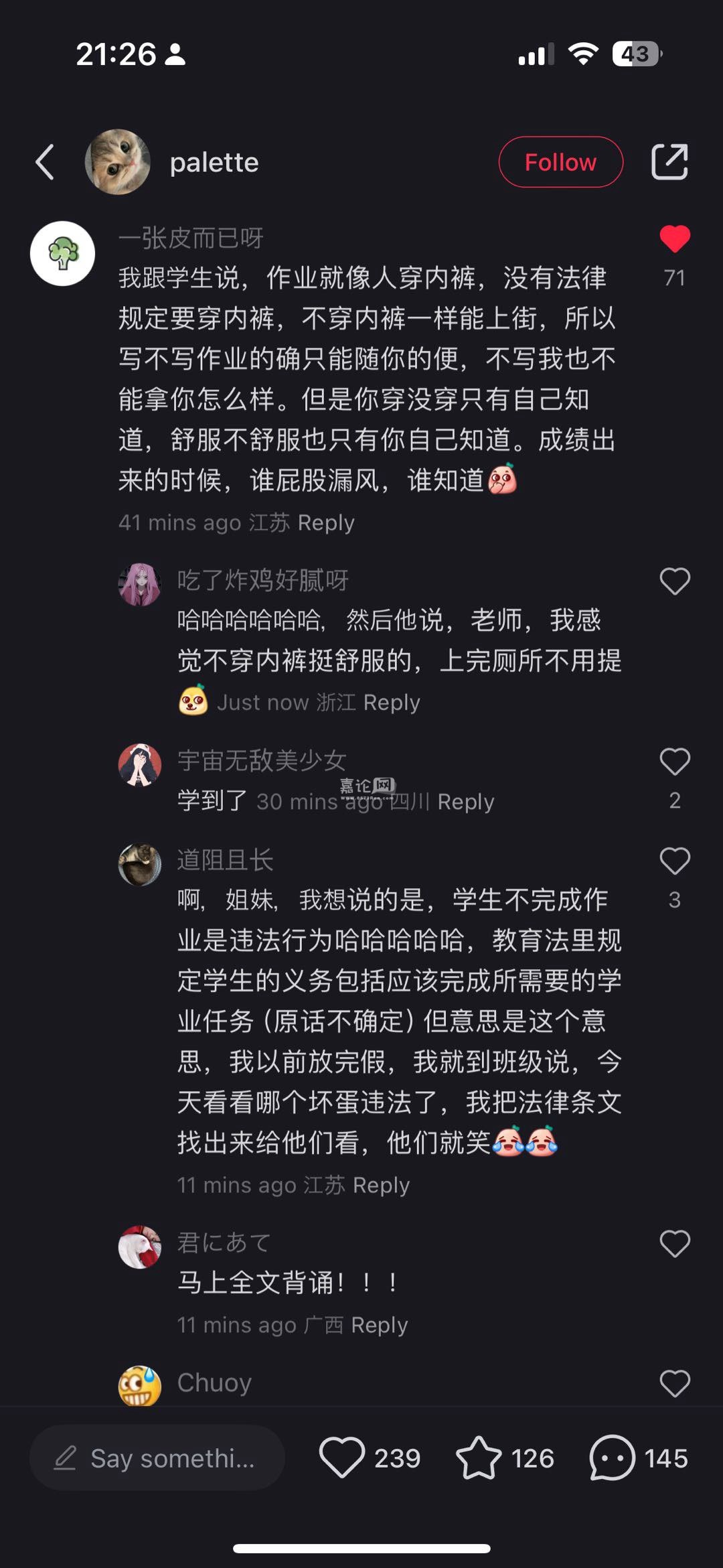Like the comment by 君にあて
The height and width of the screenshot is (1568, 723).
click(674, 1244)
